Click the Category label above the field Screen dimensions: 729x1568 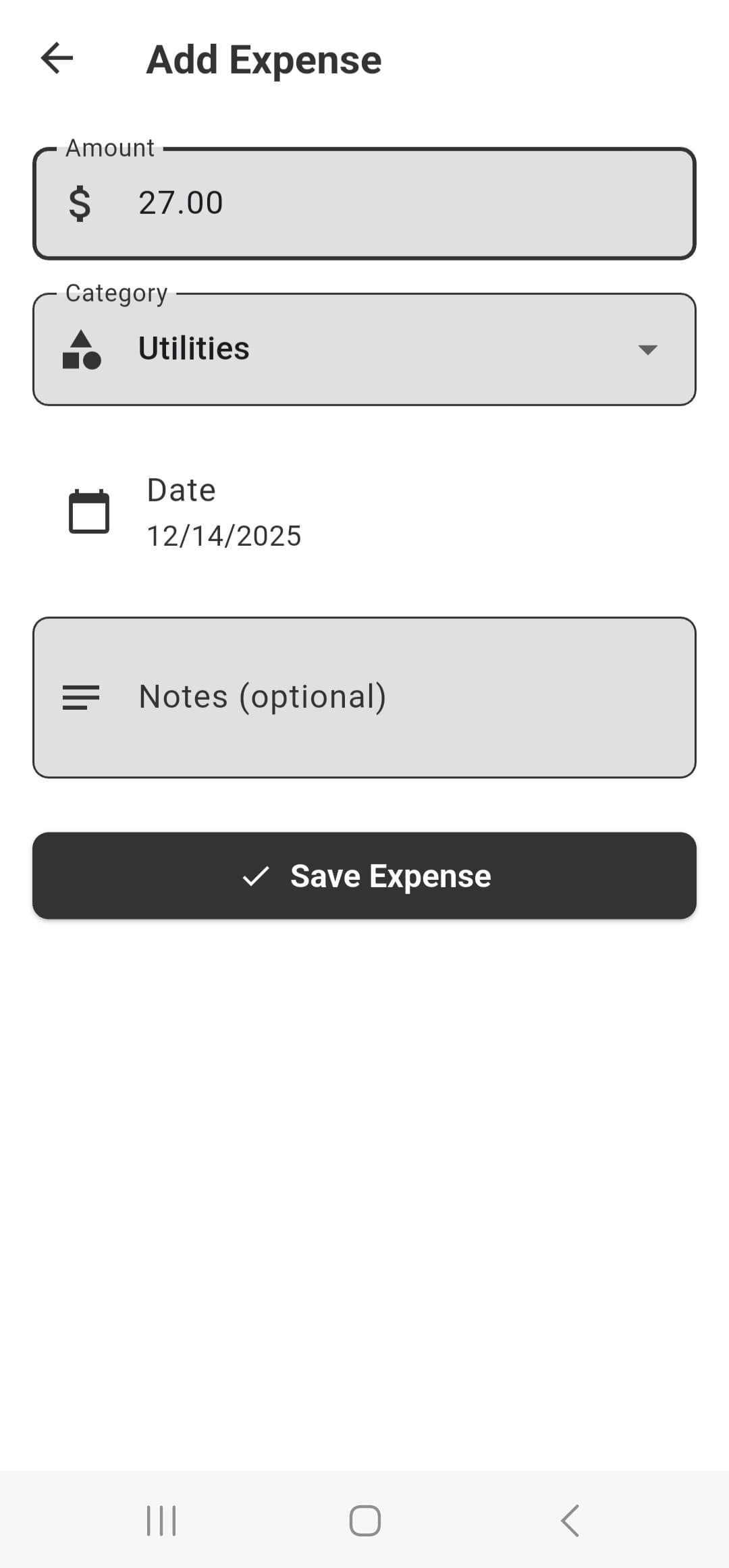116,292
